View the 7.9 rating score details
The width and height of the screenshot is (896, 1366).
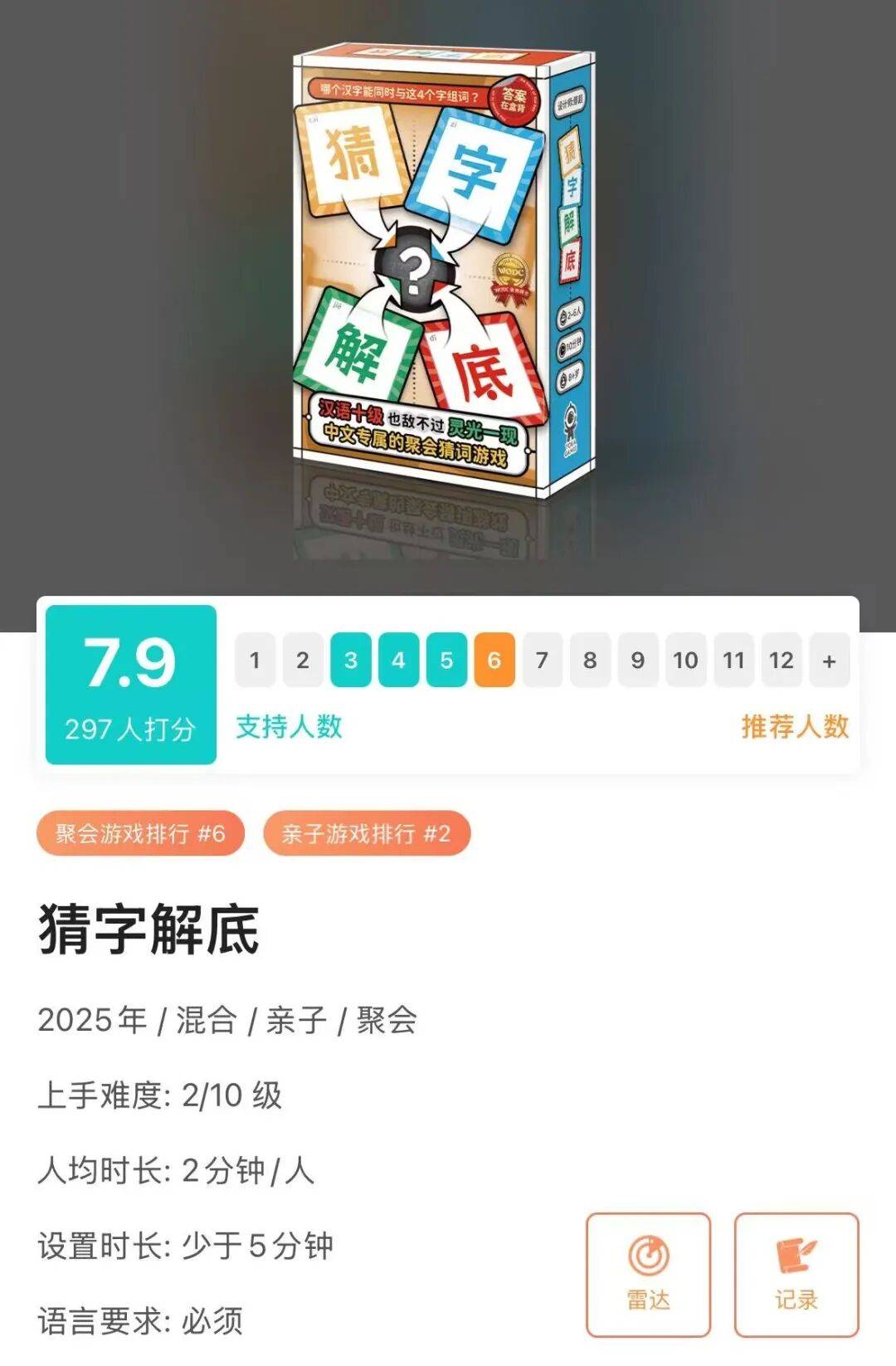(131, 684)
